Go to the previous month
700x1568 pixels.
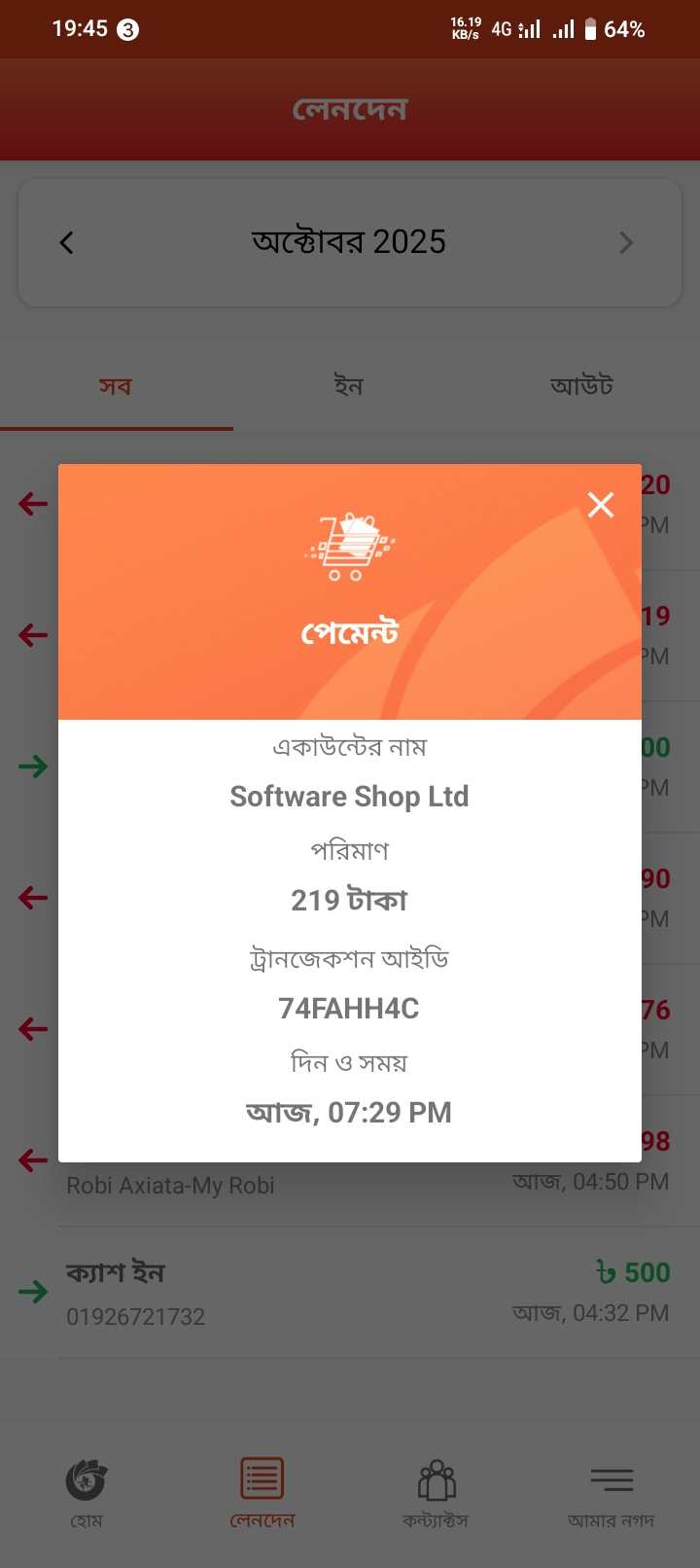(x=66, y=243)
